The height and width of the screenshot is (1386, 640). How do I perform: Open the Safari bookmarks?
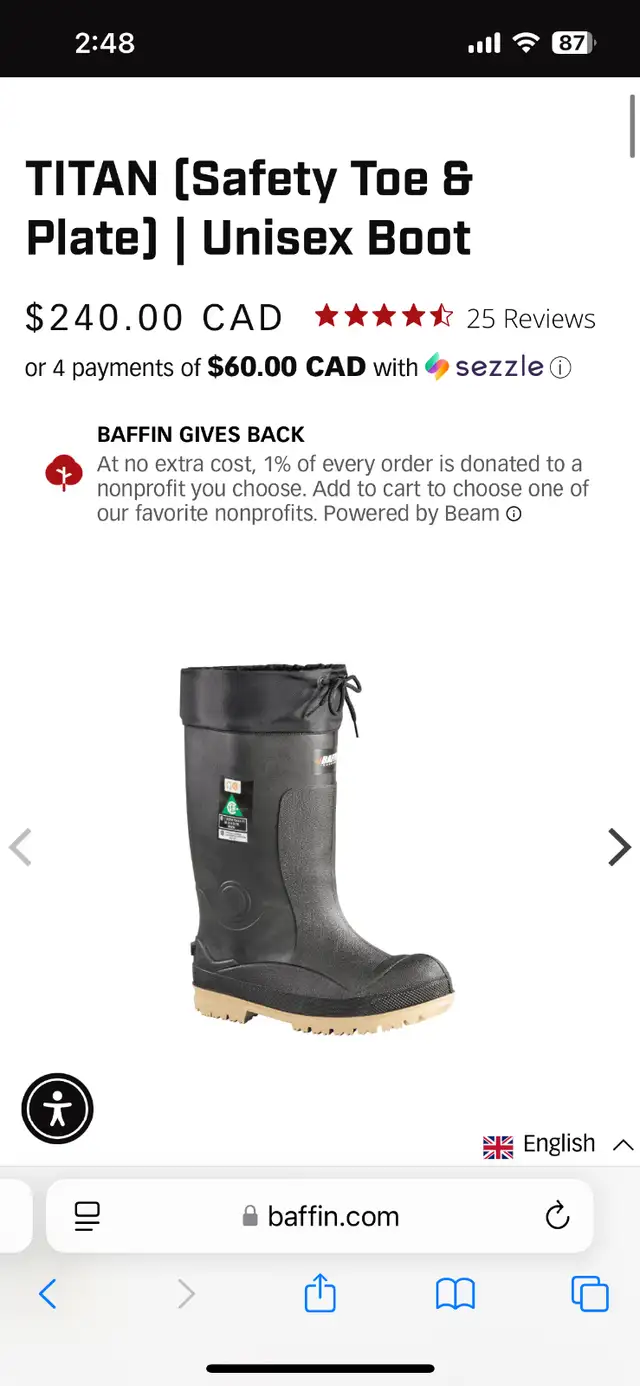tap(455, 1294)
